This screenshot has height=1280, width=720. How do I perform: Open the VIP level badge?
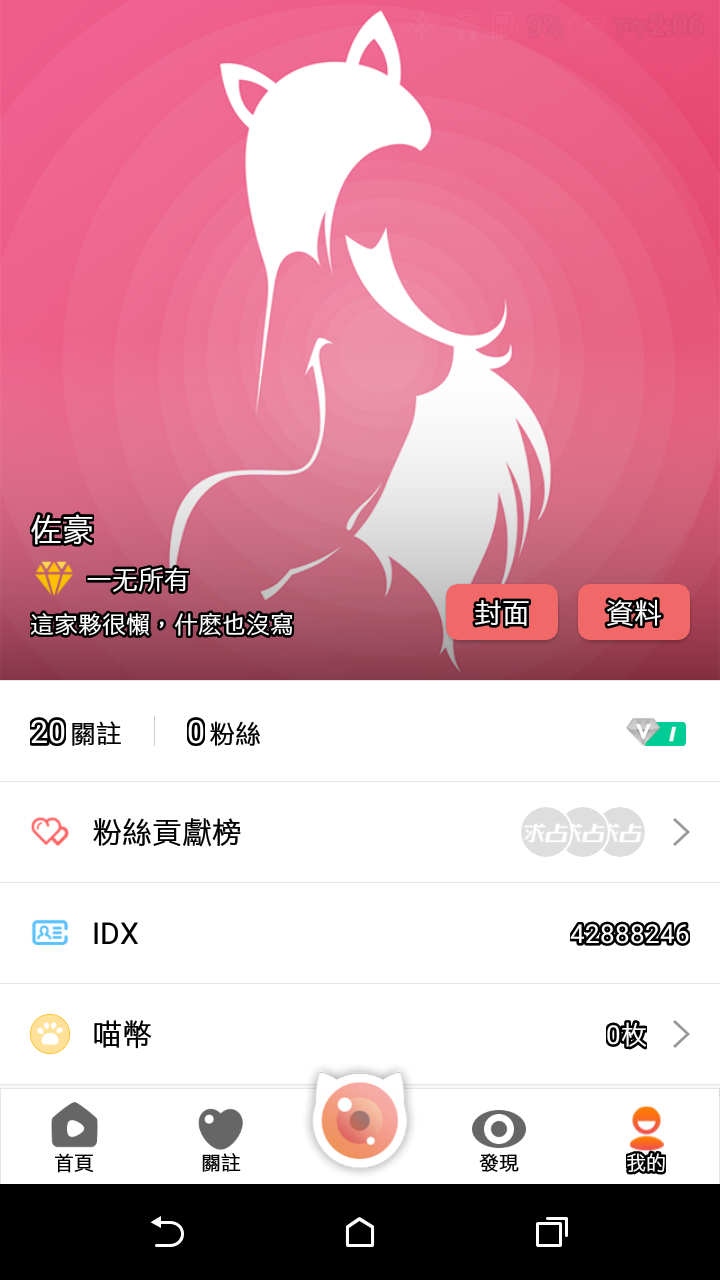click(x=656, y=733)
